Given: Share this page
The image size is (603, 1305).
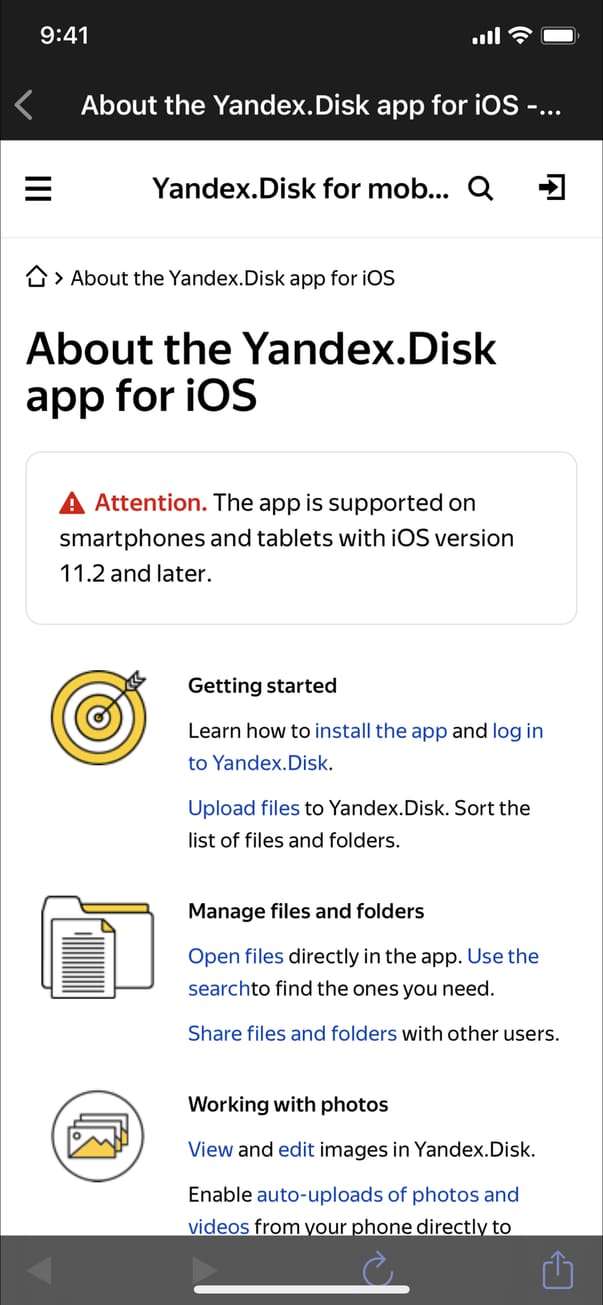Looking at the screenshot, I should pyautogui.click(x=557, y=1271).
